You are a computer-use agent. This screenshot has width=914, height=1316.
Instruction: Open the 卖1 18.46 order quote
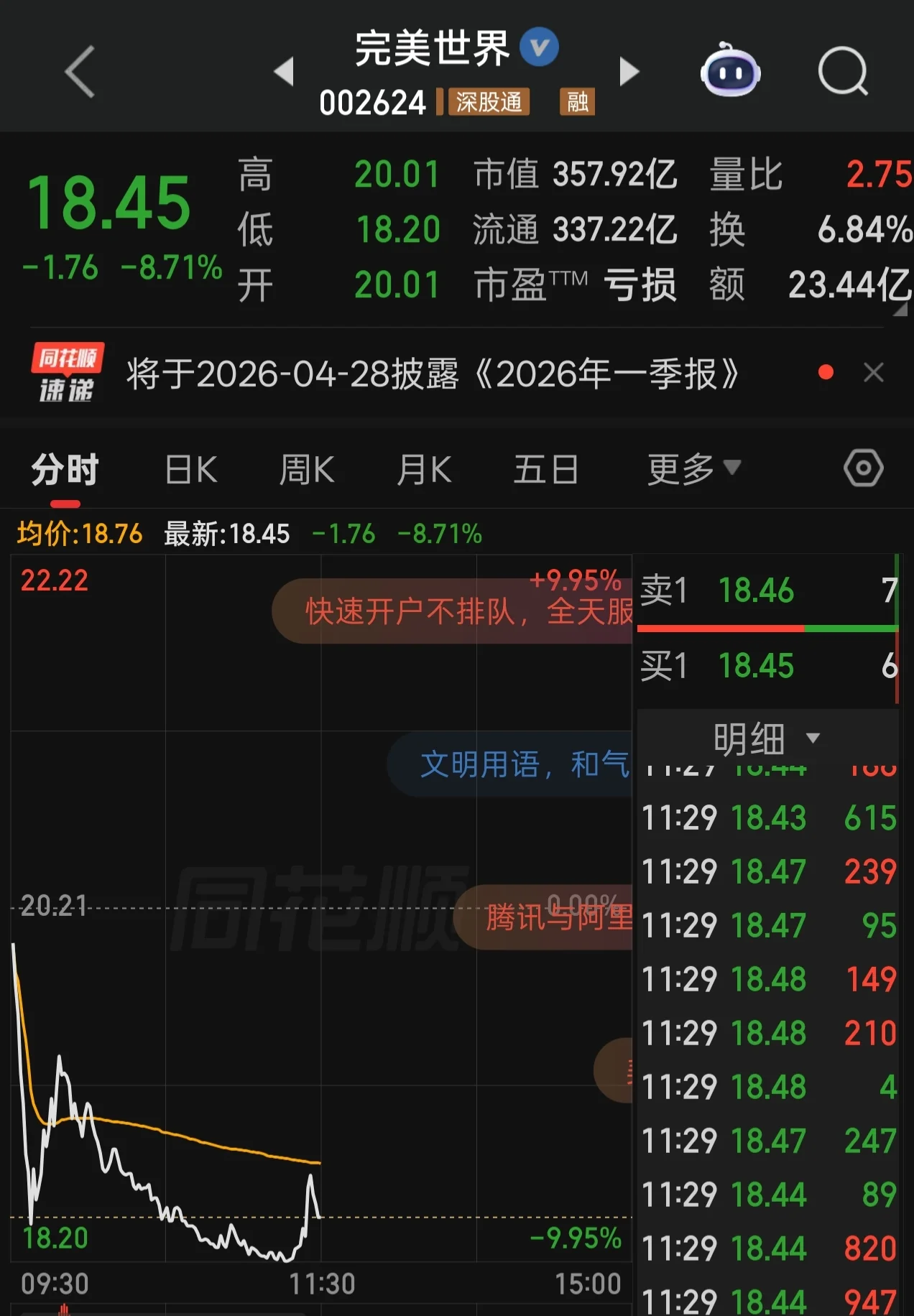coord(766,590)
